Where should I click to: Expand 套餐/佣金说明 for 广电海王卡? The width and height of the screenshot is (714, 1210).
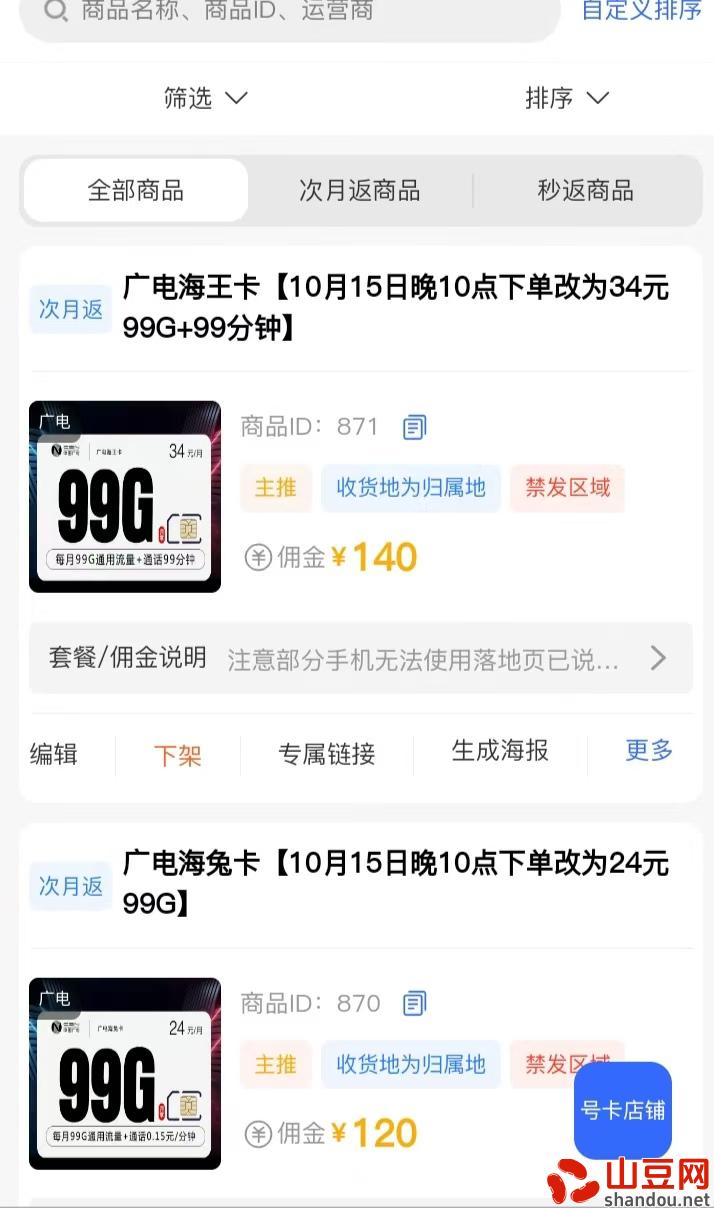[360, 658]
